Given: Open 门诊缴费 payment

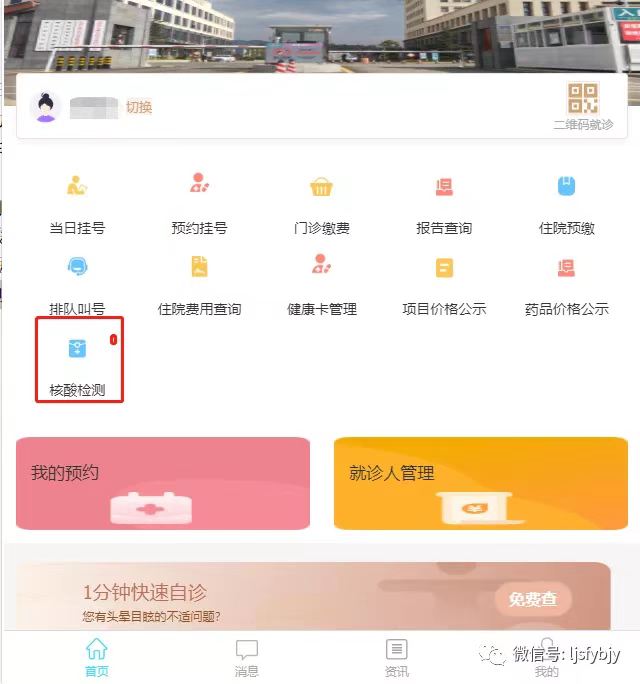Looking at the screenshot, I should (321, 204).
